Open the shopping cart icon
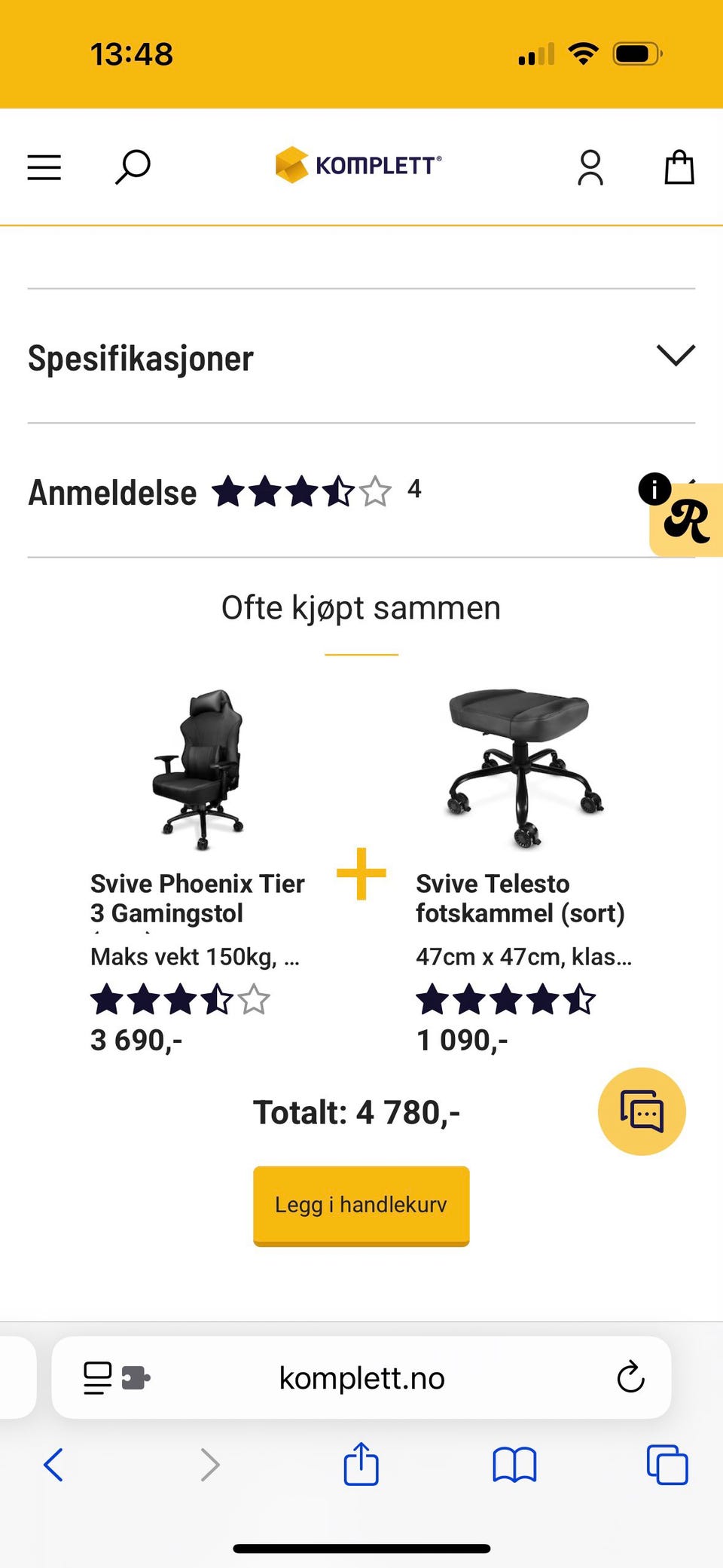 [679, 166]
